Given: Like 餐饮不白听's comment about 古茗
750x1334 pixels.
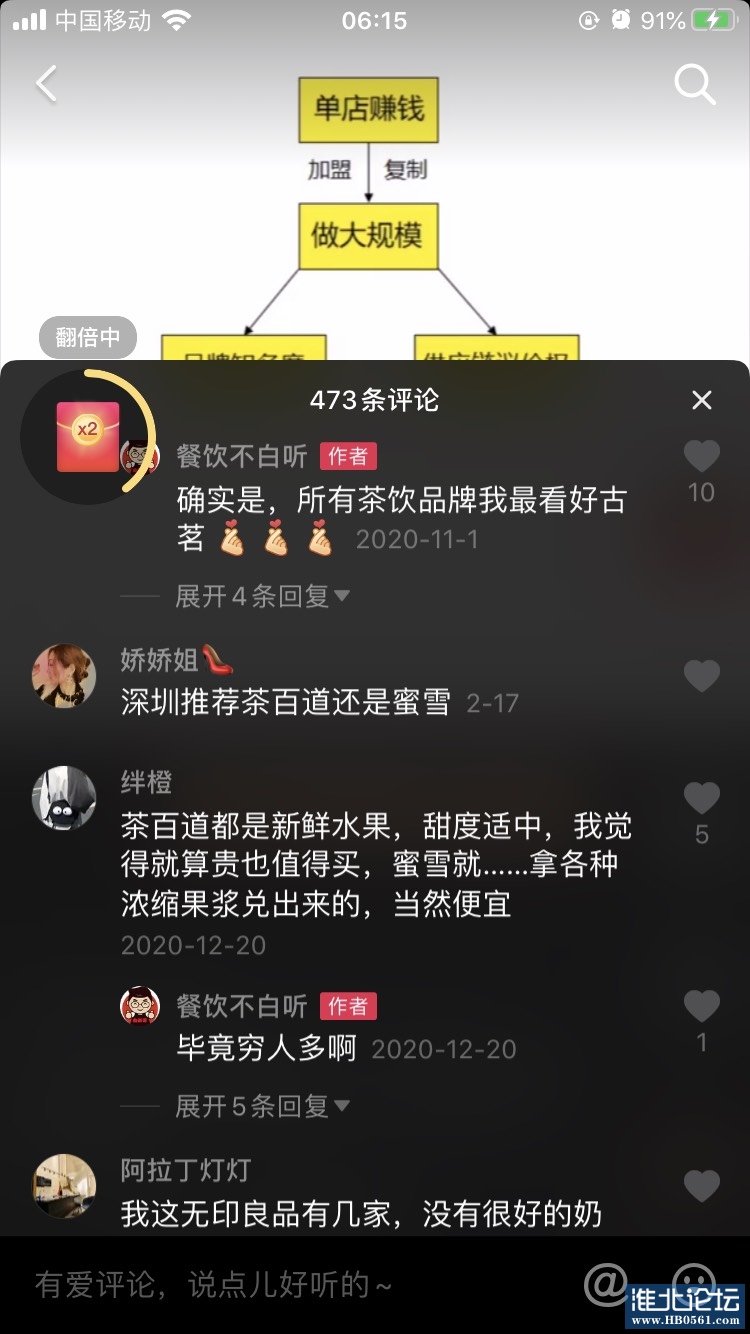Looking at the screenshot, I should tap(701, 457).
